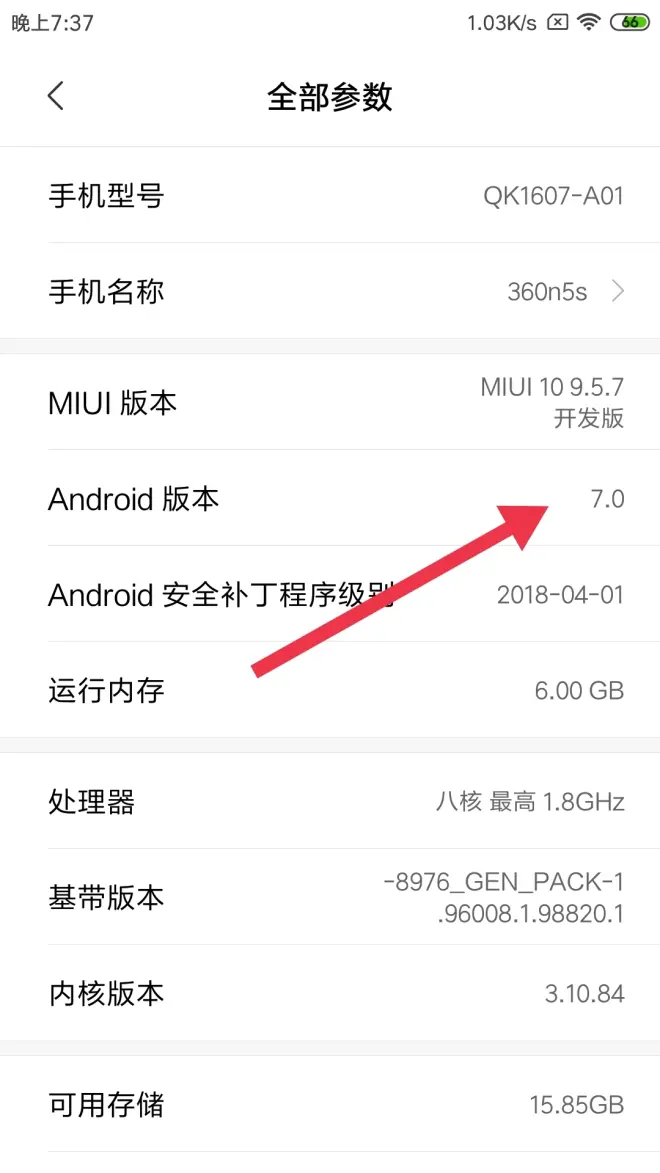This screenshot has height=1173, width=660.
Task: Go back from 全部参数 page
Action: 55,97
